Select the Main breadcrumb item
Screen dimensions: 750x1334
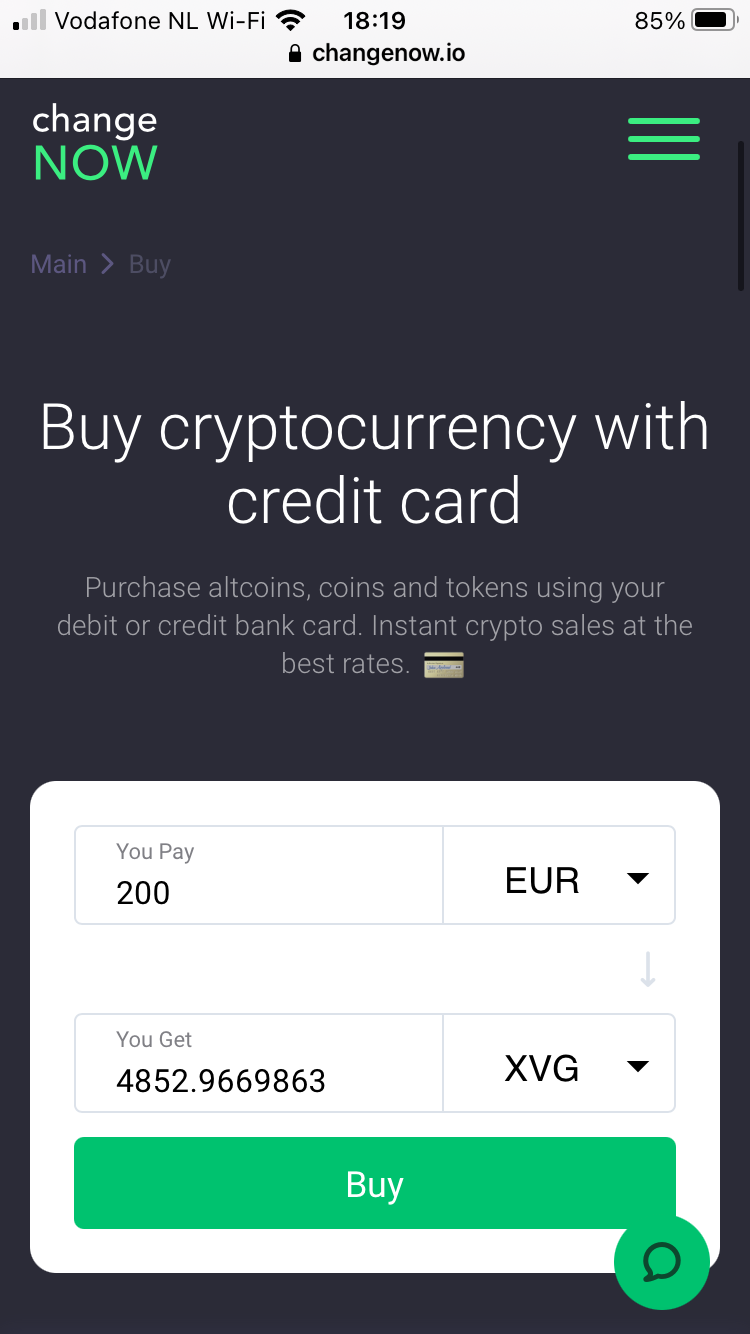(58, 263)
